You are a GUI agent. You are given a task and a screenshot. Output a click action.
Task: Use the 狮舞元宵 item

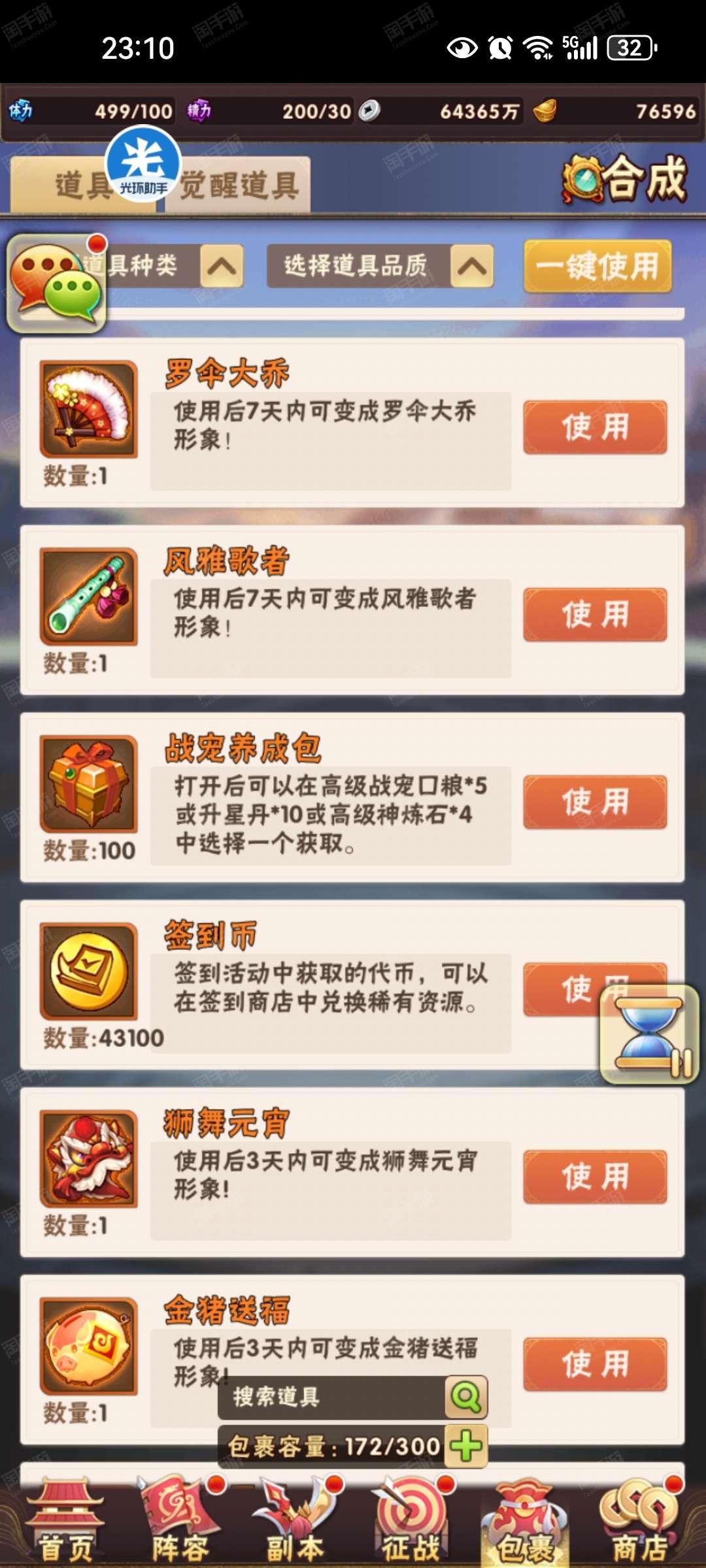pos(595,1177)
